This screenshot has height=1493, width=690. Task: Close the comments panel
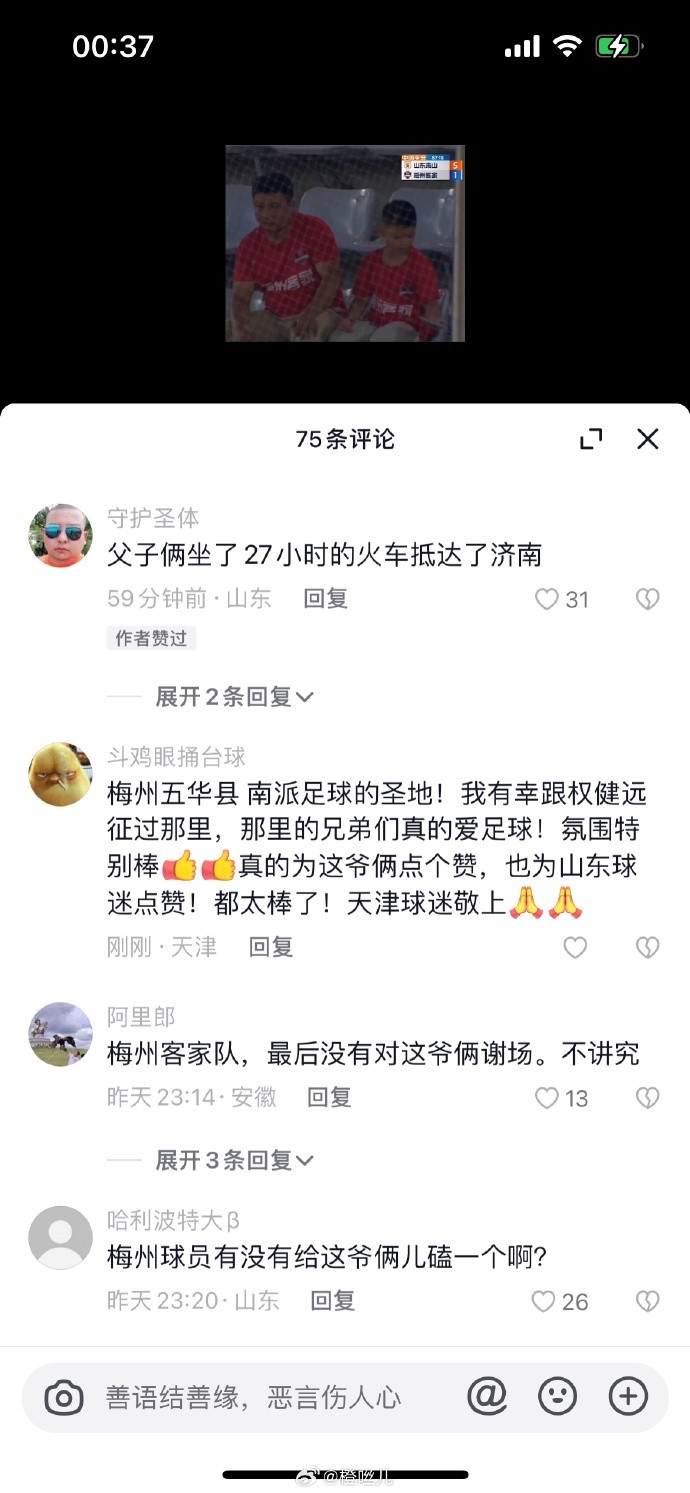(648, 438)
